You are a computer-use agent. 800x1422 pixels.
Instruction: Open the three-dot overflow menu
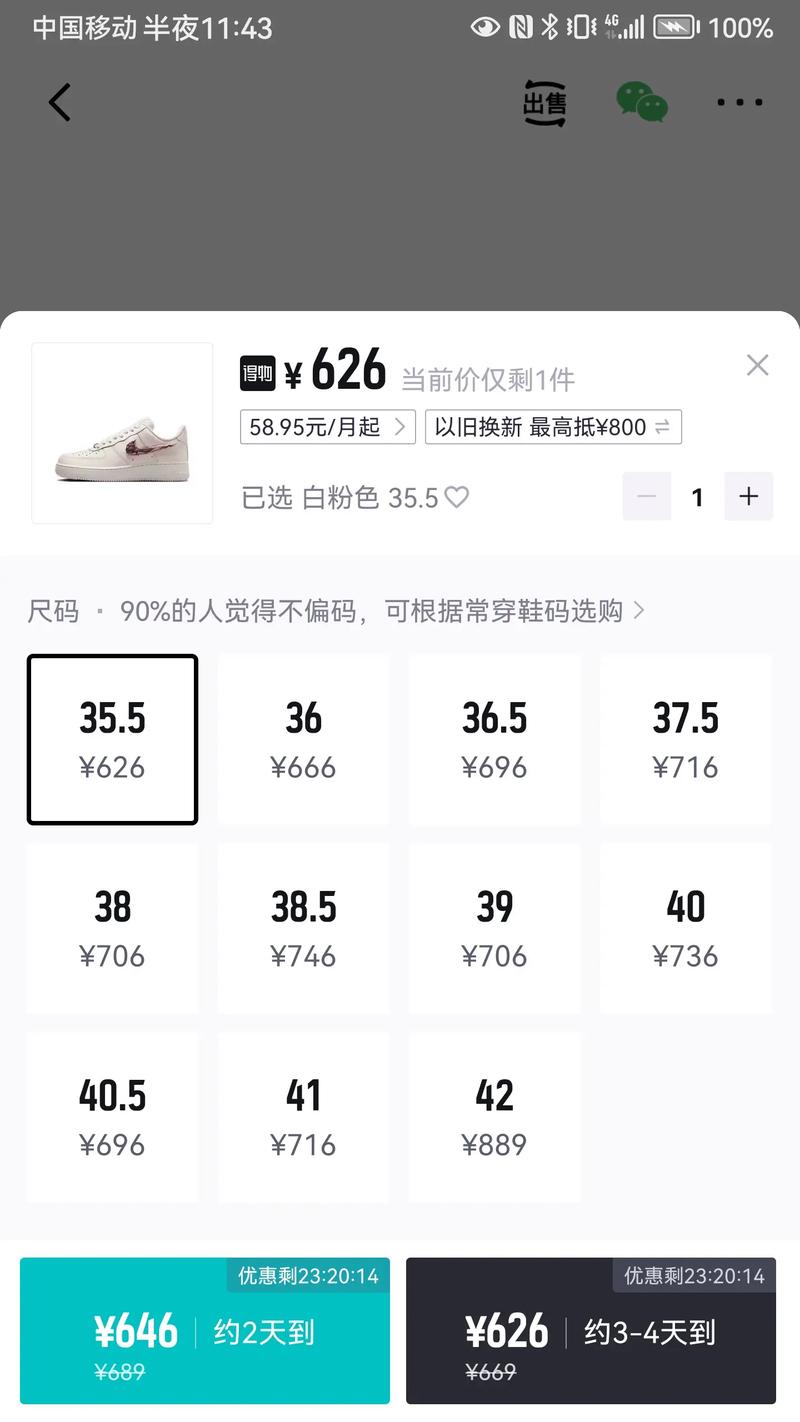point(739,102)
